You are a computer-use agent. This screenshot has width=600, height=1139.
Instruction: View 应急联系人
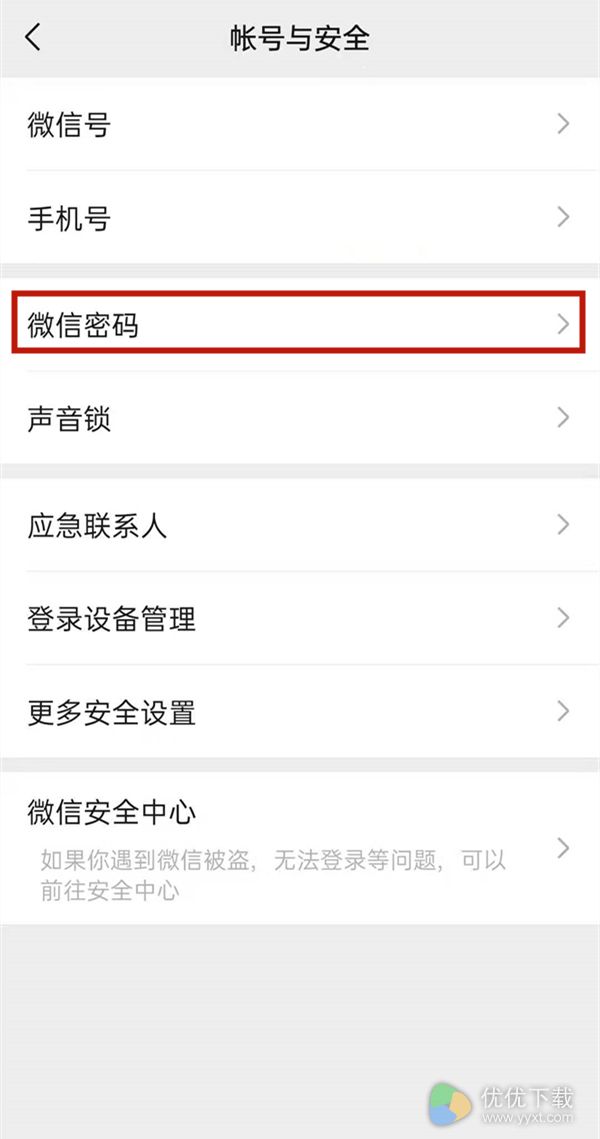300,525
